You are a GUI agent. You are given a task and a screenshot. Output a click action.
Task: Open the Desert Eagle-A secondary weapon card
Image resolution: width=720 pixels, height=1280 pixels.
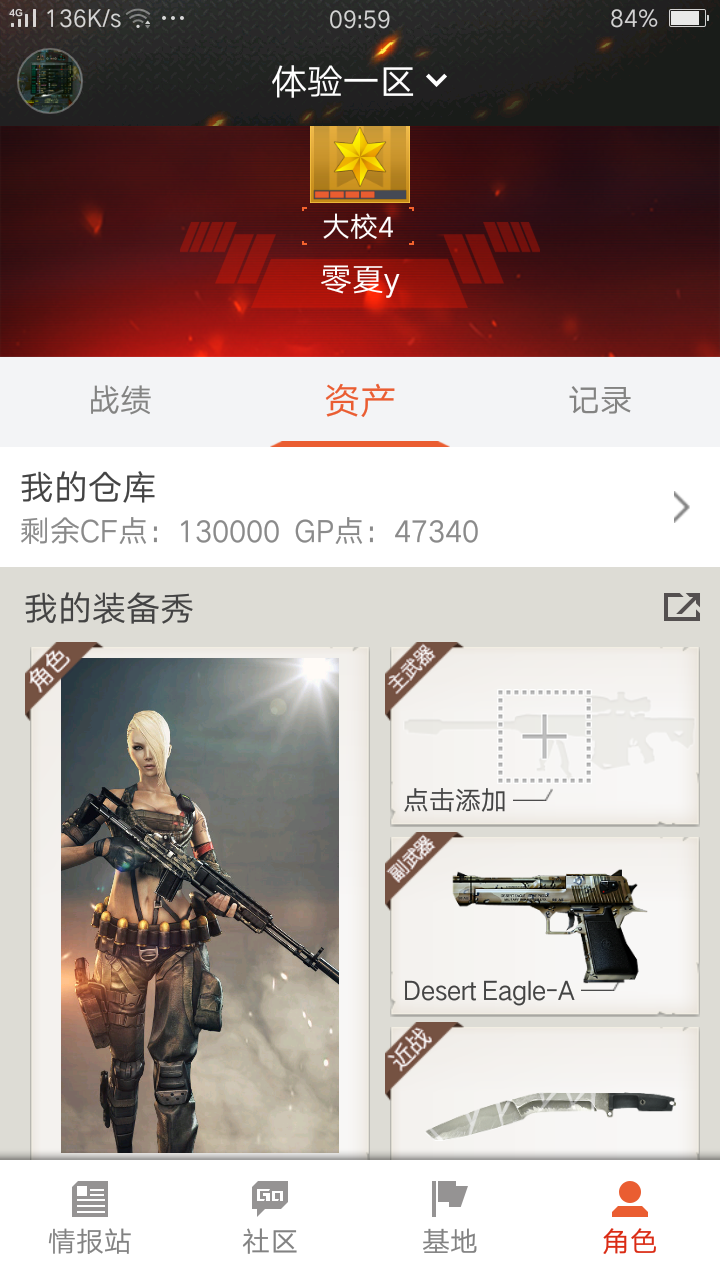[x=544, y=926]
